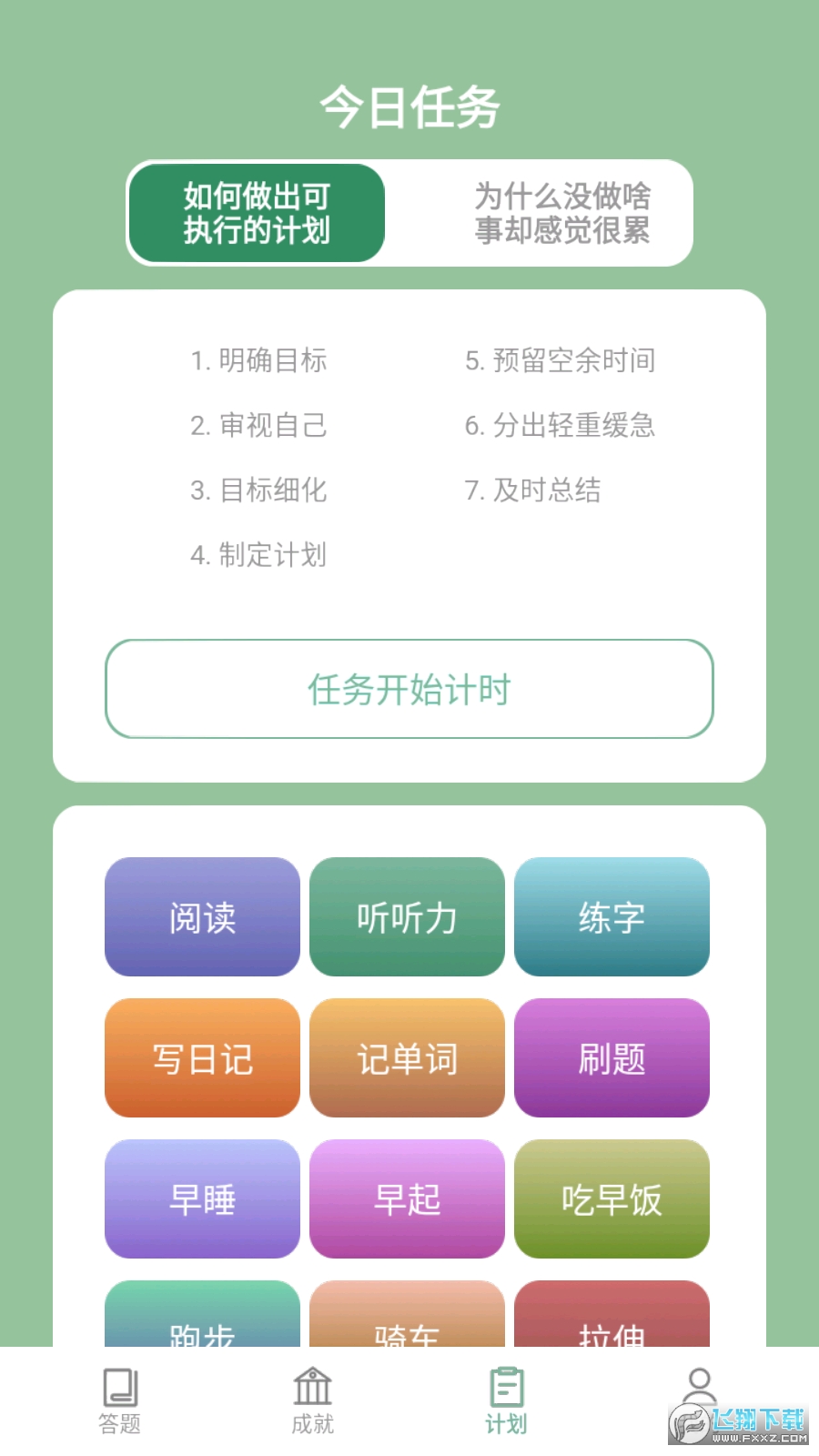Tap the 拉伸 task button
The width and height of the screenshot is (819, 1456).
612,1317
